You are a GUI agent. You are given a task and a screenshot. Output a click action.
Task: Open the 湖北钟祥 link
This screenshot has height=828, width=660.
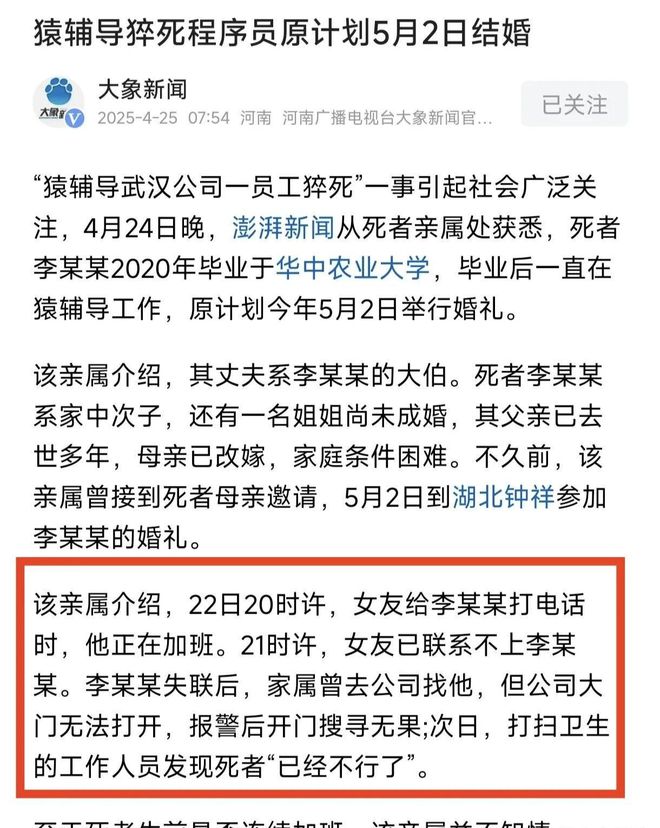[502, 497]
